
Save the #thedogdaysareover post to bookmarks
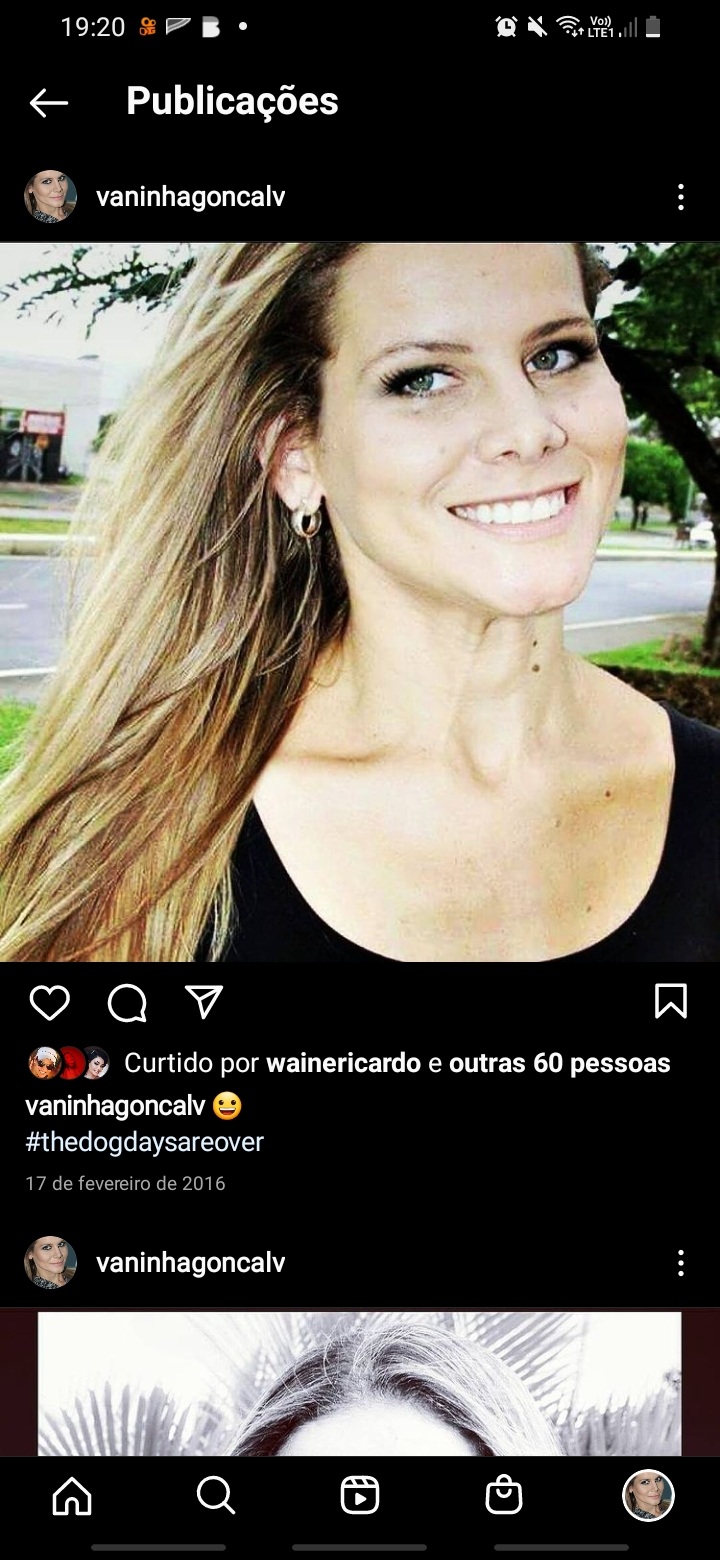pos(670,1002)
